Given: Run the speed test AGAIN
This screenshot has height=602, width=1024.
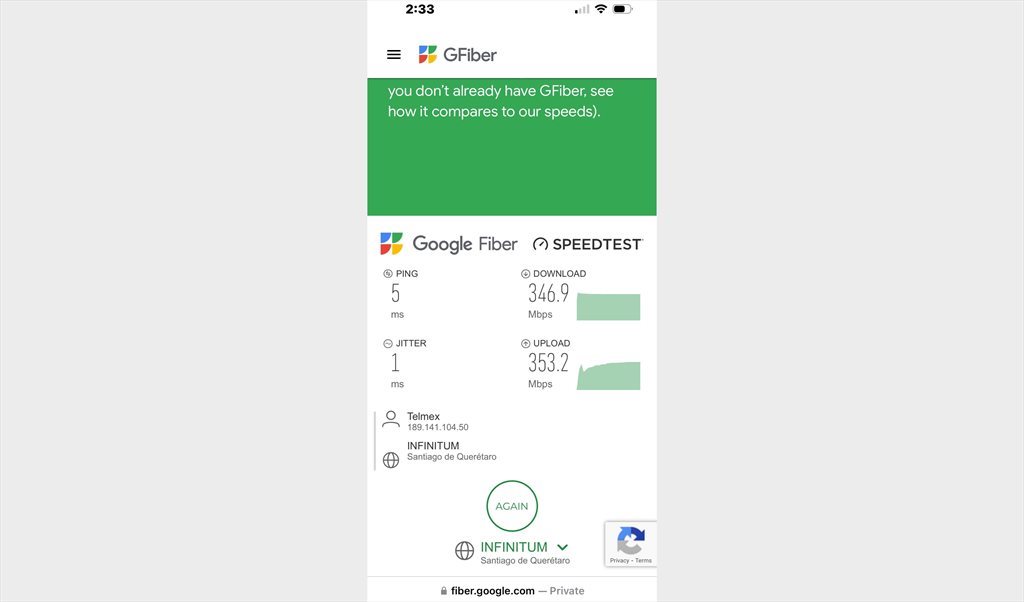Looking at the screenshot, I should coord(512,506).
